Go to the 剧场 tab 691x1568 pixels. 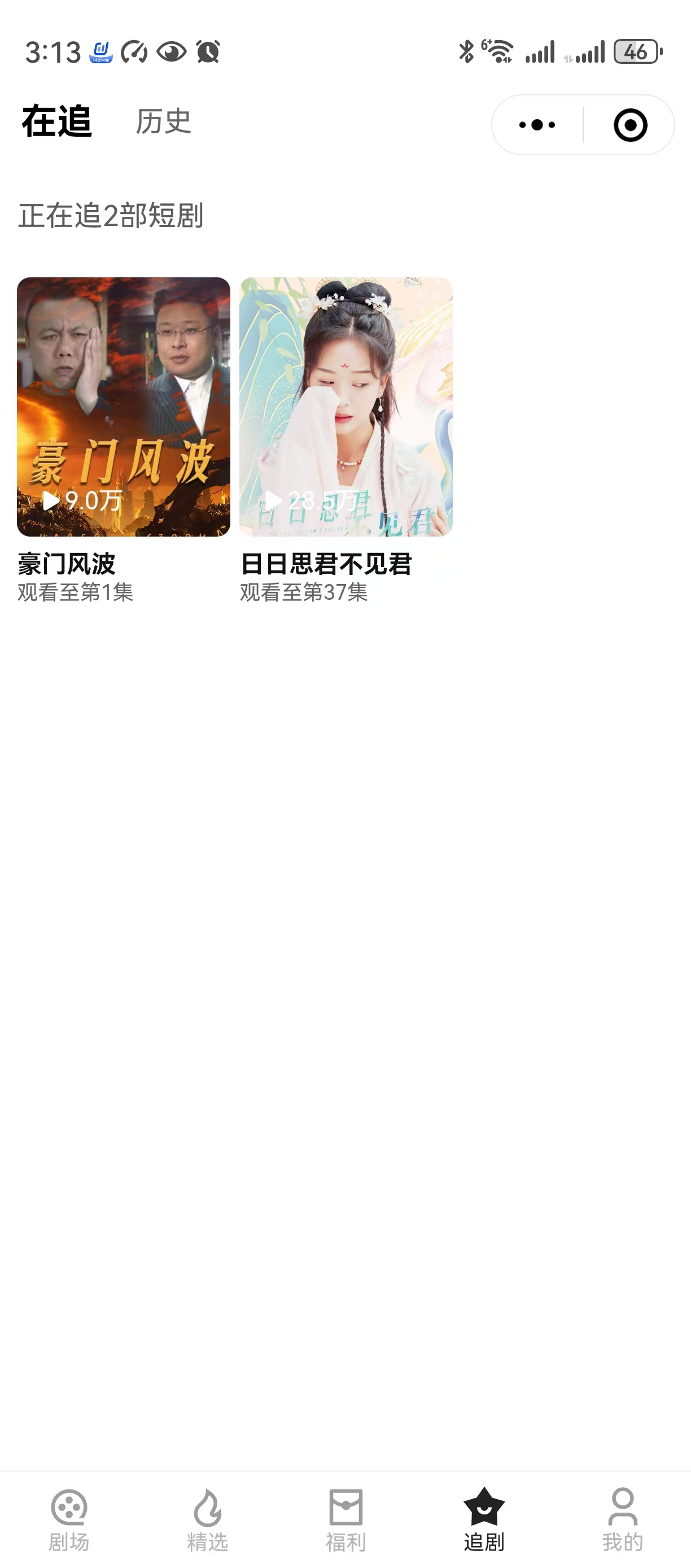[x=69, y=1519]
